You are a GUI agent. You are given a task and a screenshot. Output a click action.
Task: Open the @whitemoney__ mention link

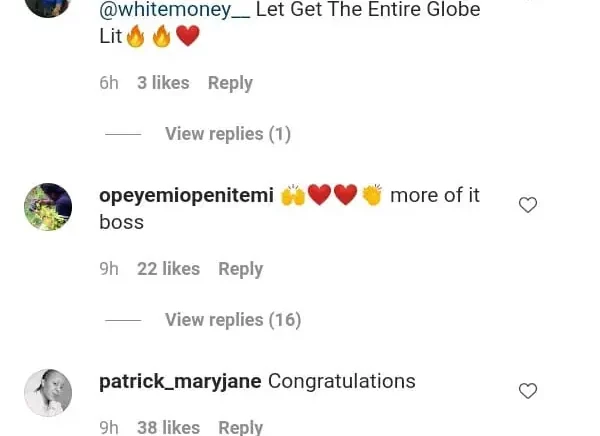175,11
